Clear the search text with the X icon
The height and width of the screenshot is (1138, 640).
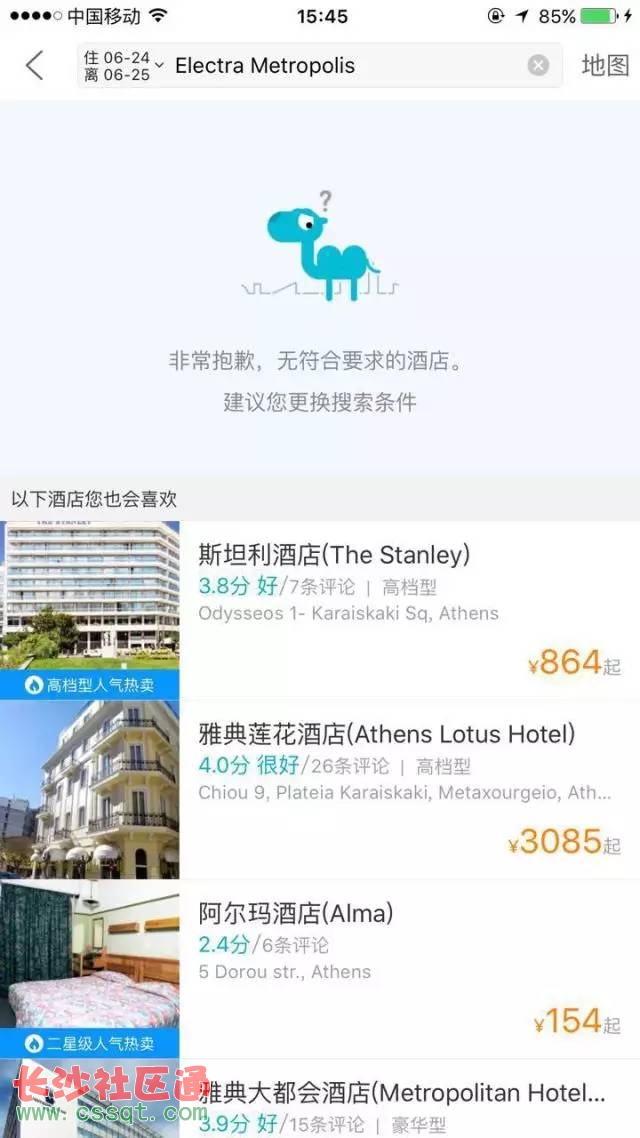(538, 66)
